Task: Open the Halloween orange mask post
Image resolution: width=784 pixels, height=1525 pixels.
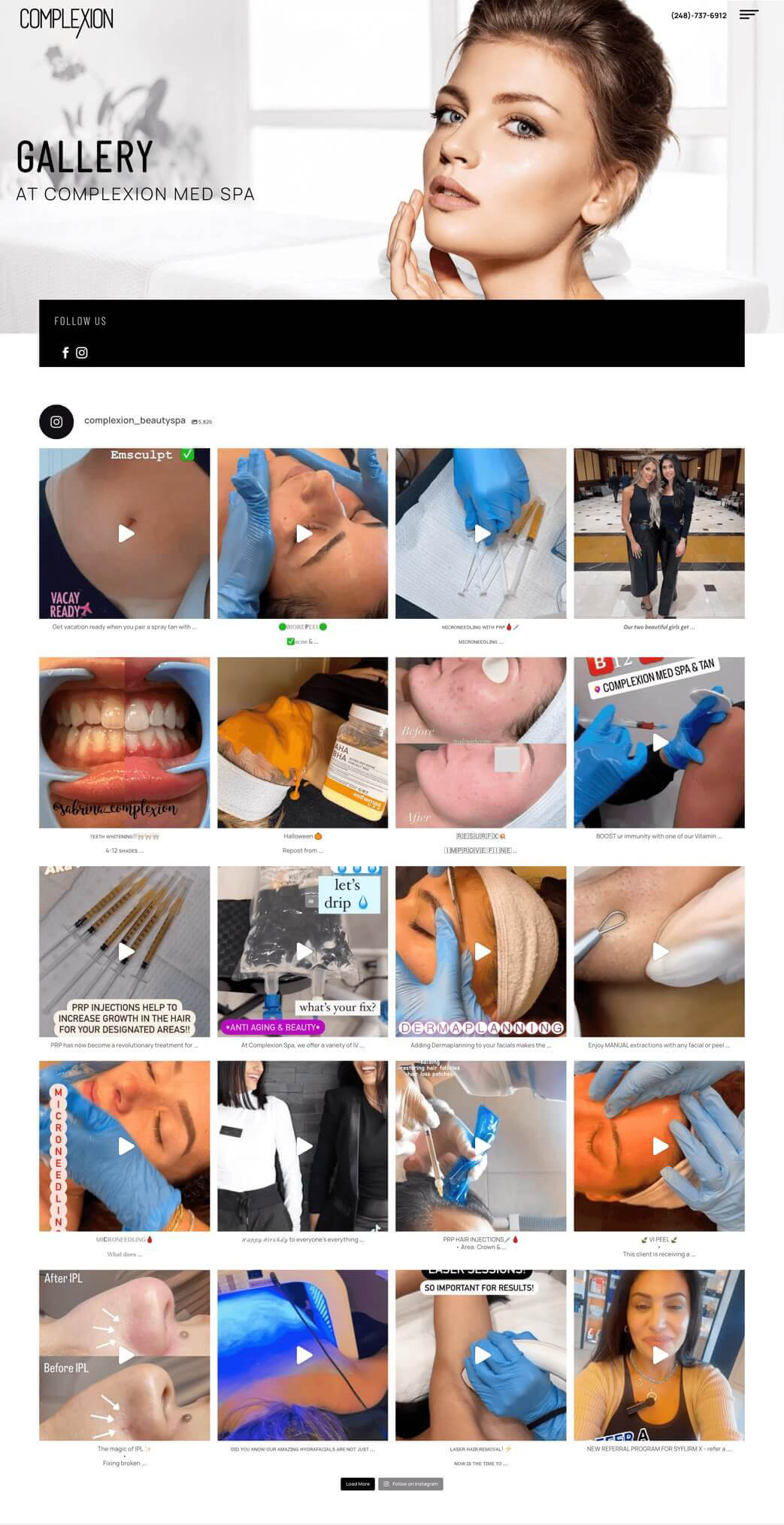Action: tap(303, 742)
